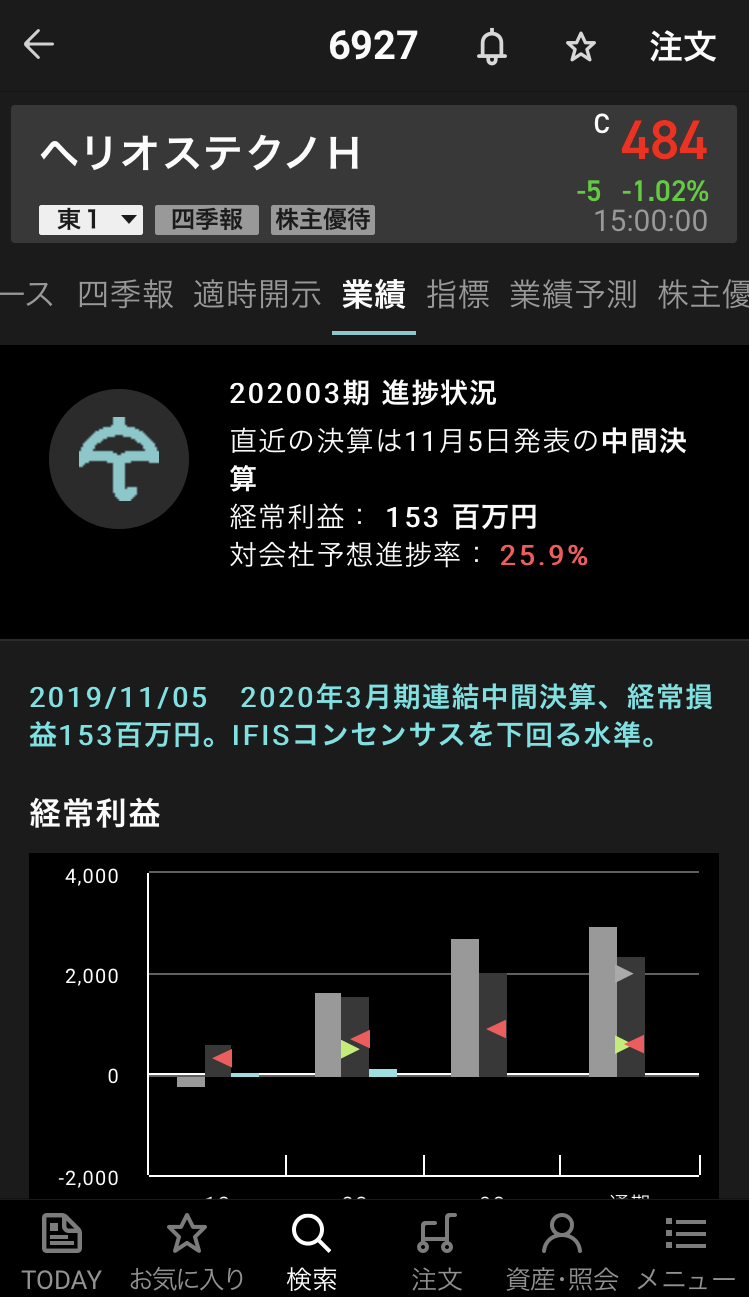The height and width of the screenshot is (1297, 749).
Task: Open the 株主優待 chip under stock name
Action: click(x=323, y=220)
